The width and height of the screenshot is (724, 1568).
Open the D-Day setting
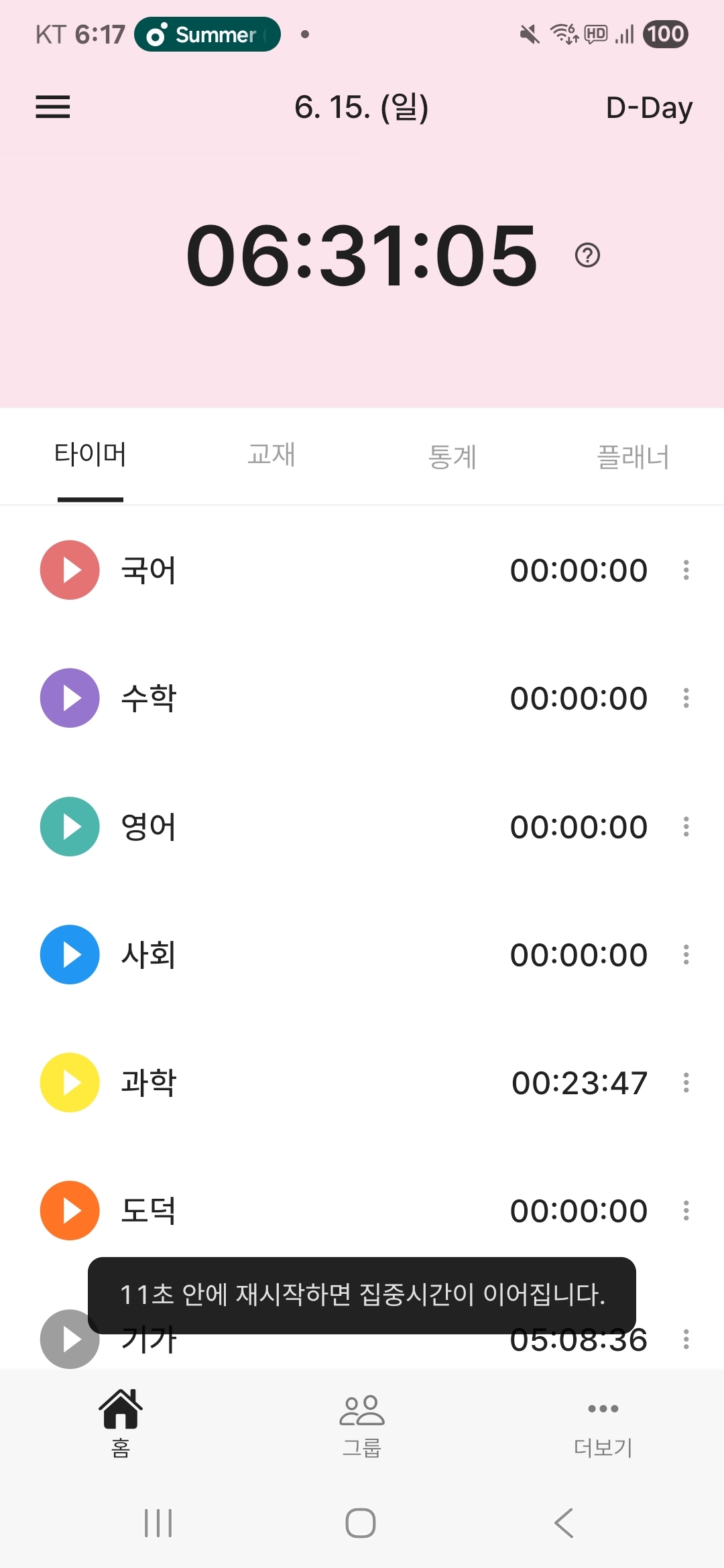click(648, 108)
